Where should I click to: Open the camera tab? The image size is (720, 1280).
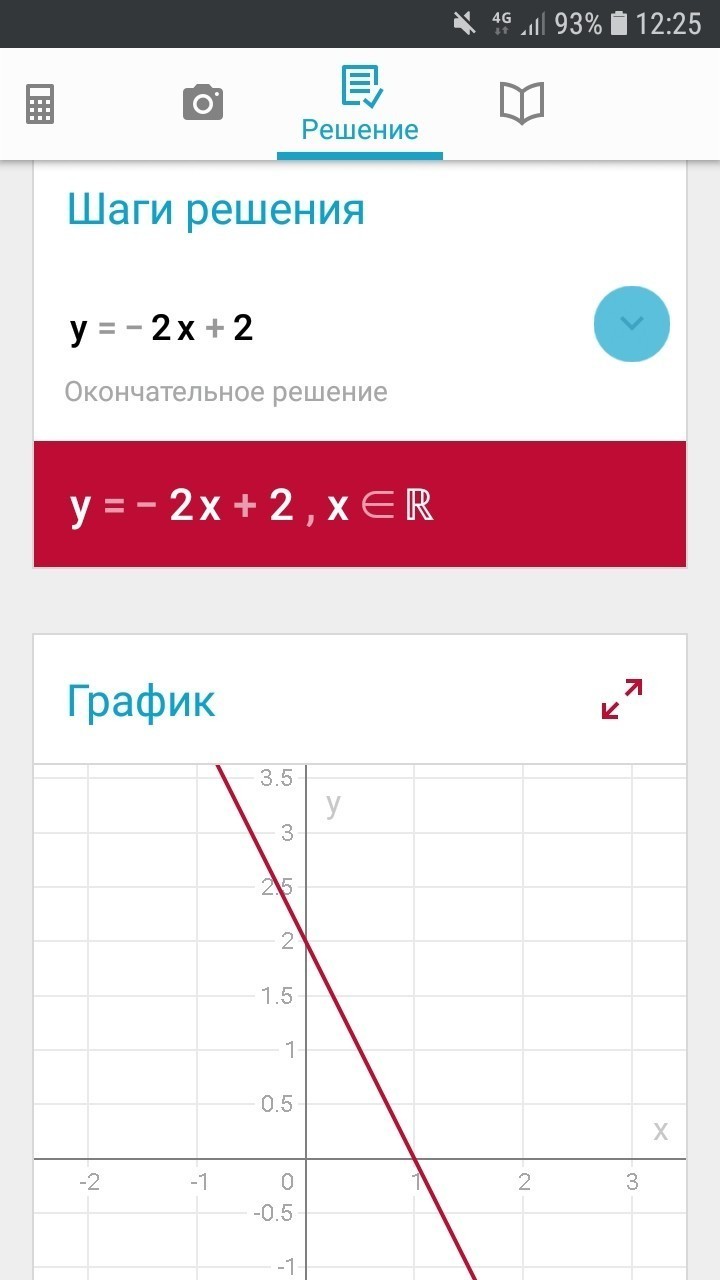click(202, 103)
